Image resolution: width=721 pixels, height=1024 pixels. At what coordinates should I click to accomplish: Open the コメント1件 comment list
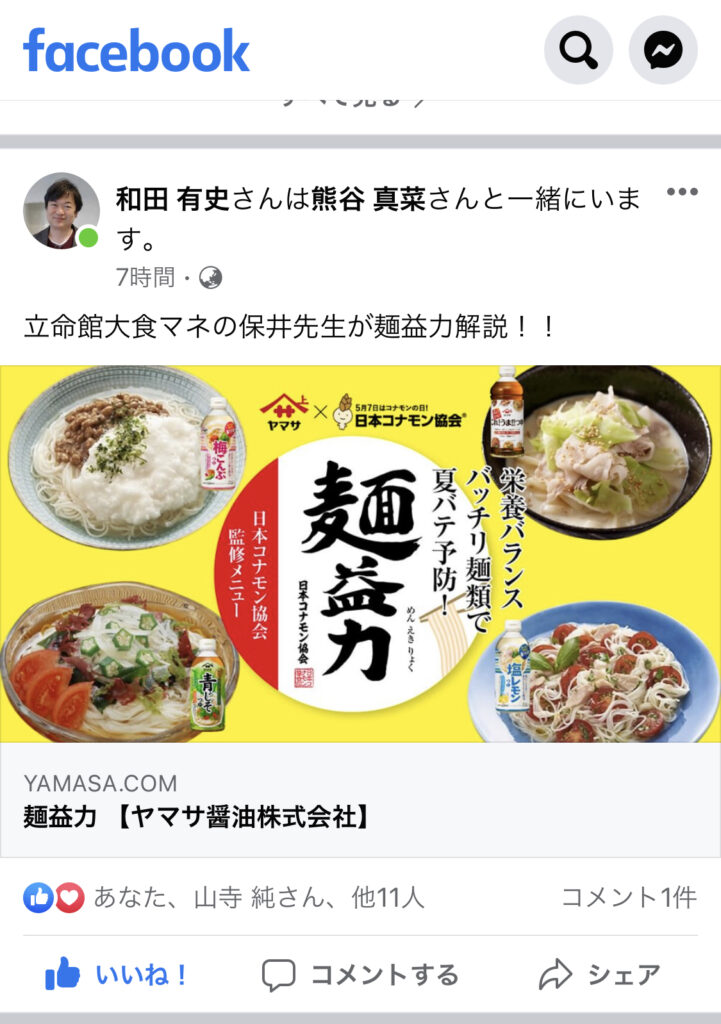point(628,897)
